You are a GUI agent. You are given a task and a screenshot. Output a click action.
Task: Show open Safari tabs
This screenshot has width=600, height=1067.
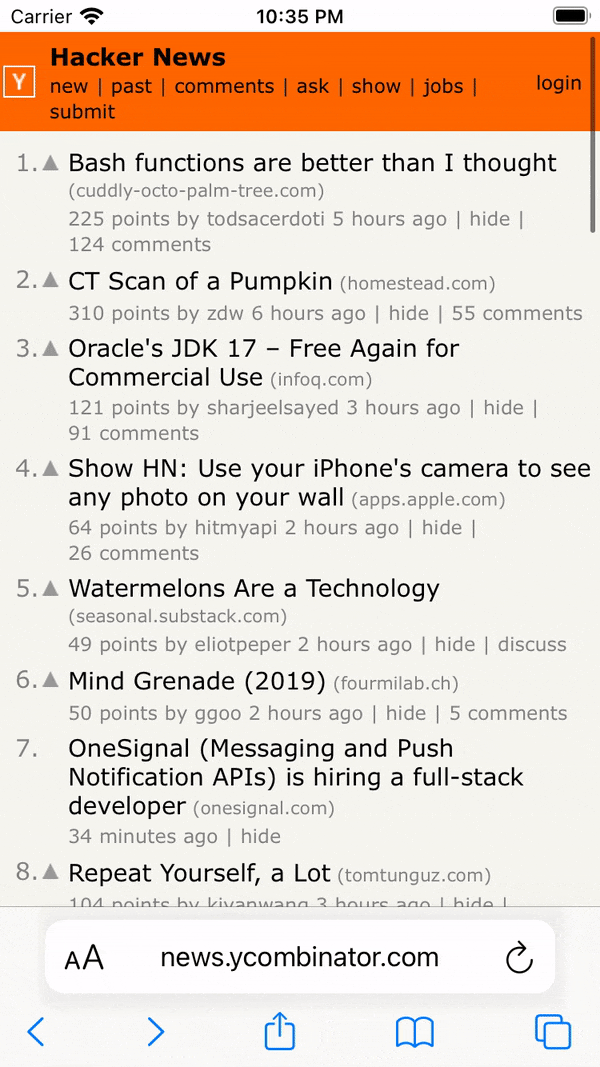pyautogui.click(x=552, y=1031)
